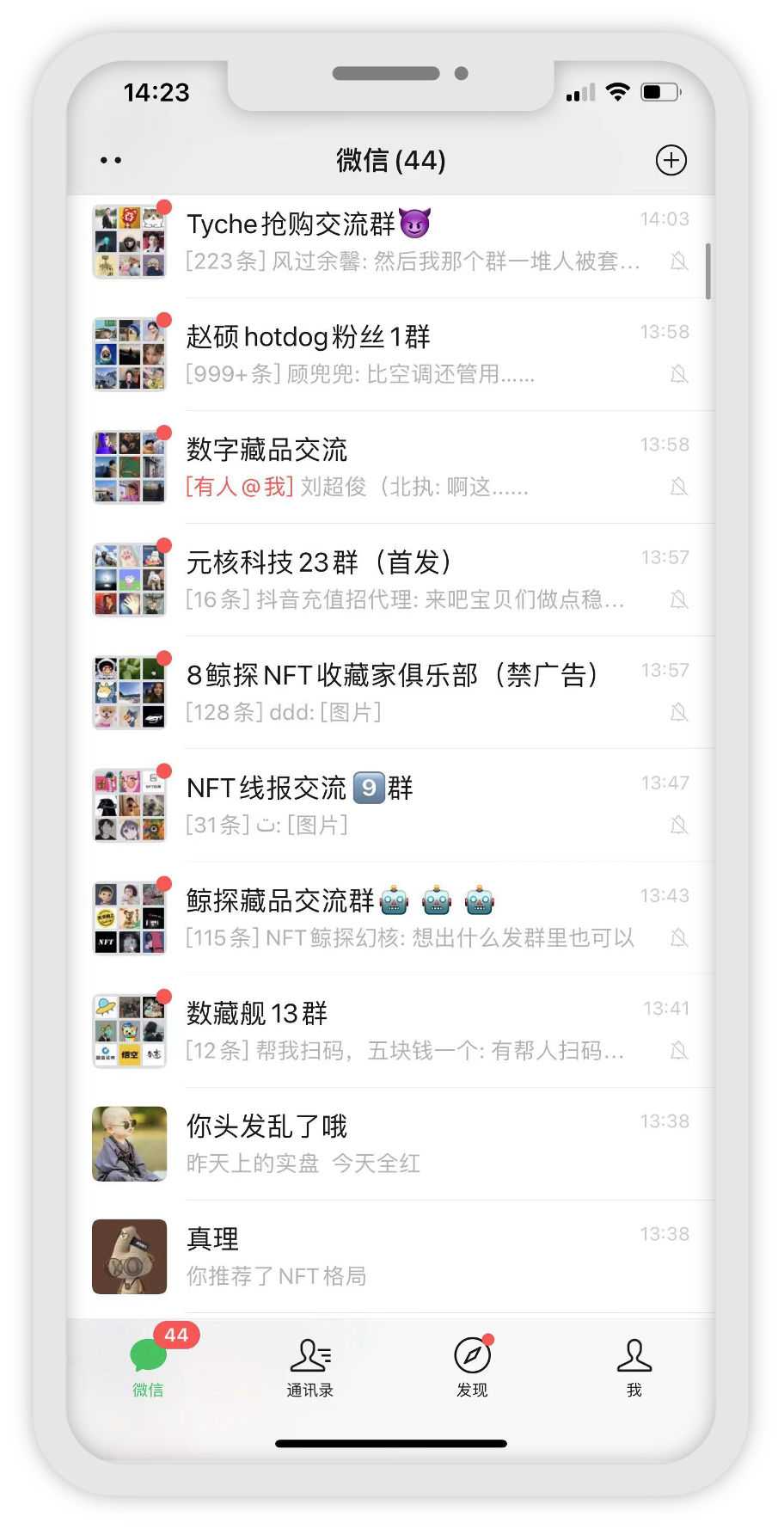This screenshot has width=784, height=1529.
Task: Open 8鲸探NFT收藏家俱乐部 chat
Action: pyautogui.click(x=404, y=692)
